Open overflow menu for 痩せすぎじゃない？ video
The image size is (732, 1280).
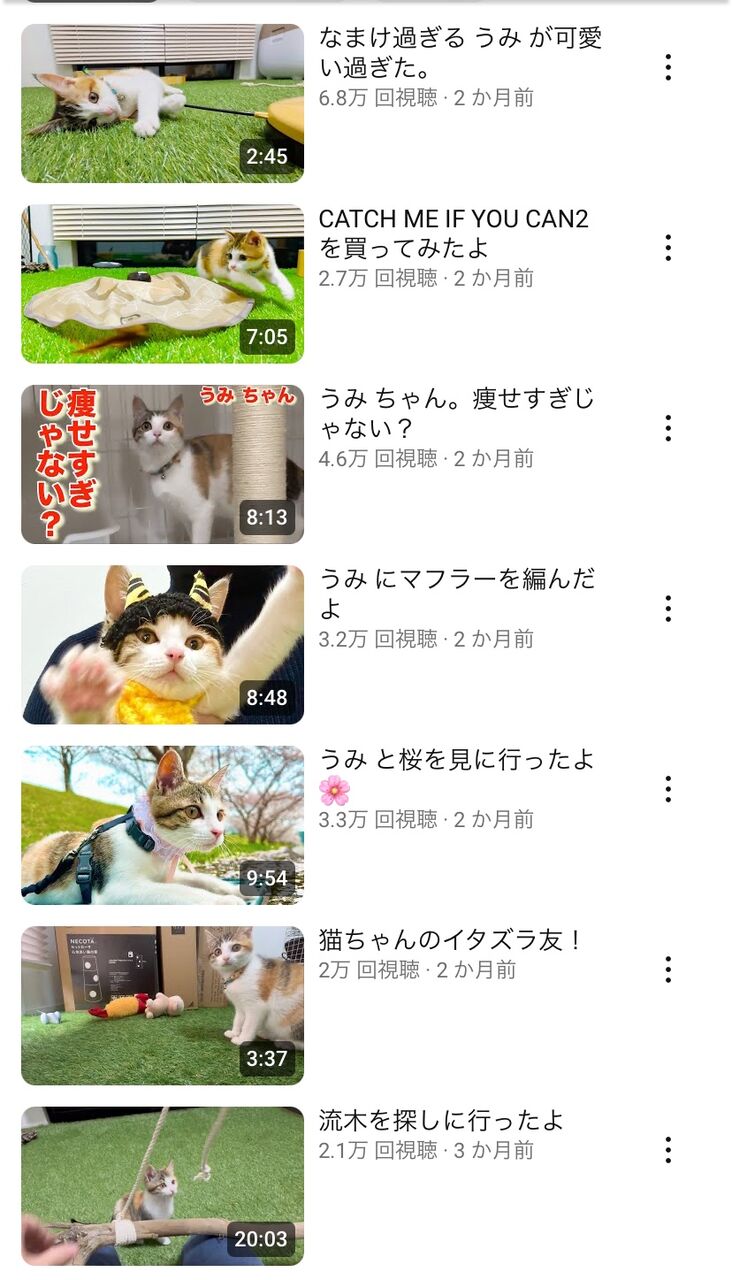point(668,428)
